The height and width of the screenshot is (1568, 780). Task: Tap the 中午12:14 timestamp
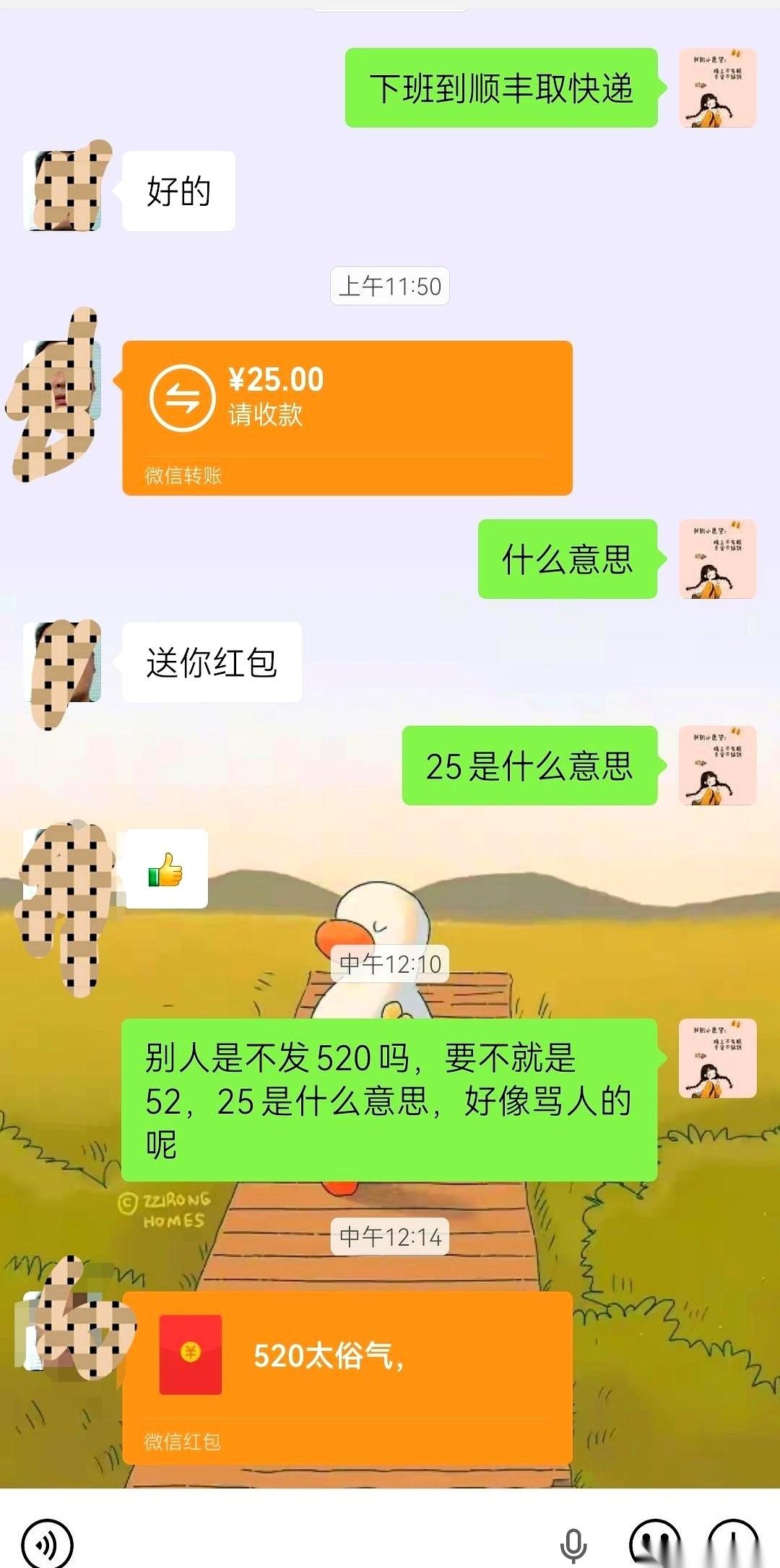click(390, 1236)
